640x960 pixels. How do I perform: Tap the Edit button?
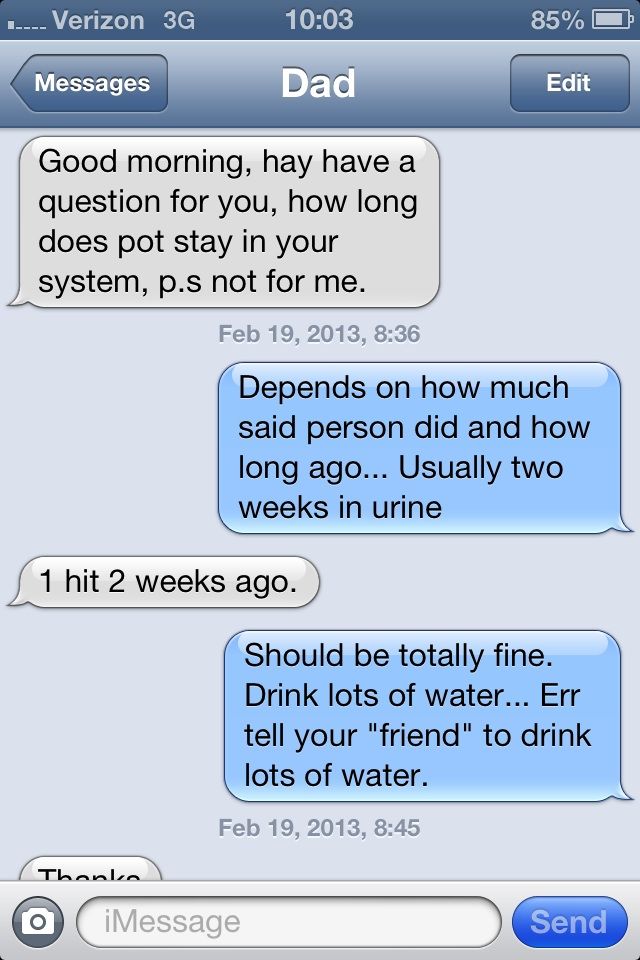click(569, 83)
